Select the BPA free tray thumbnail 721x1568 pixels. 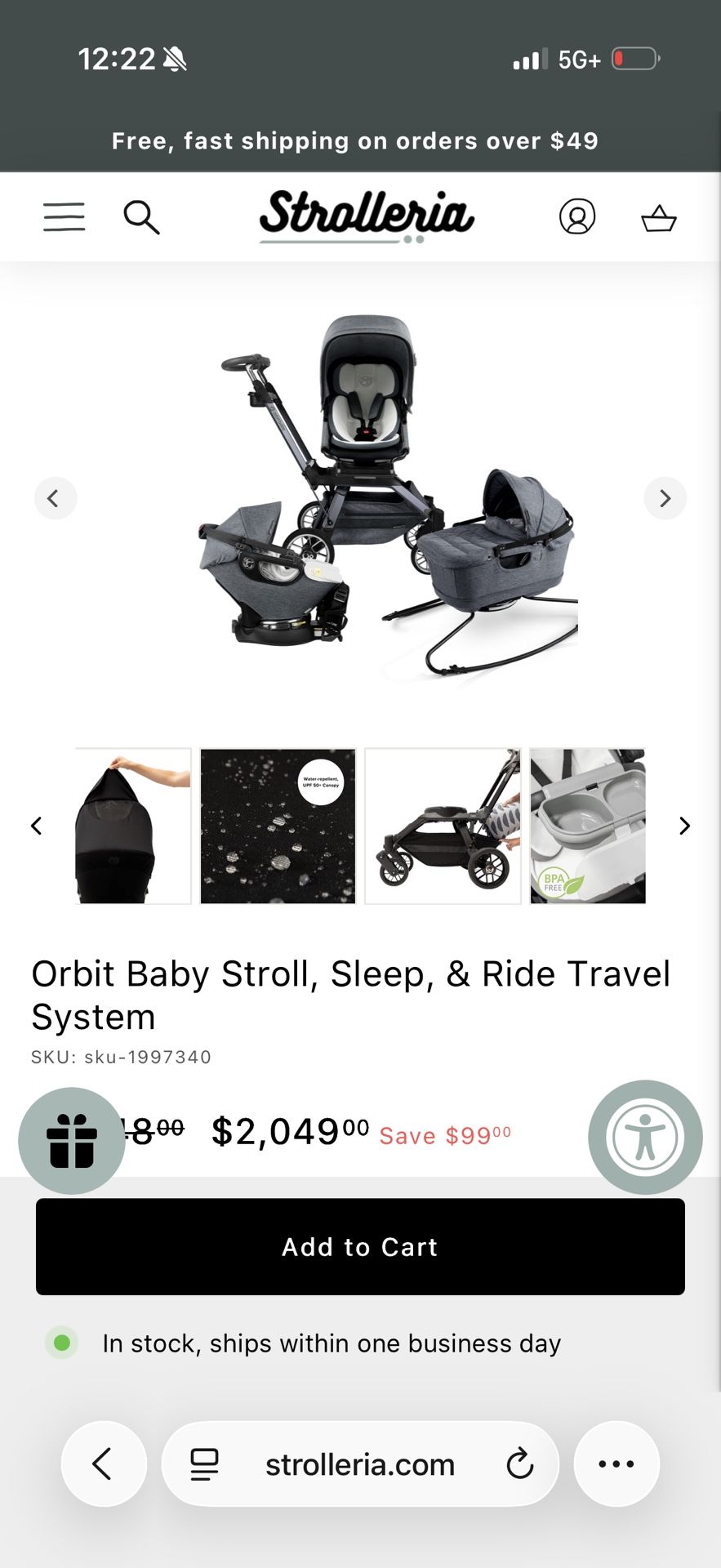coord(587,826)
